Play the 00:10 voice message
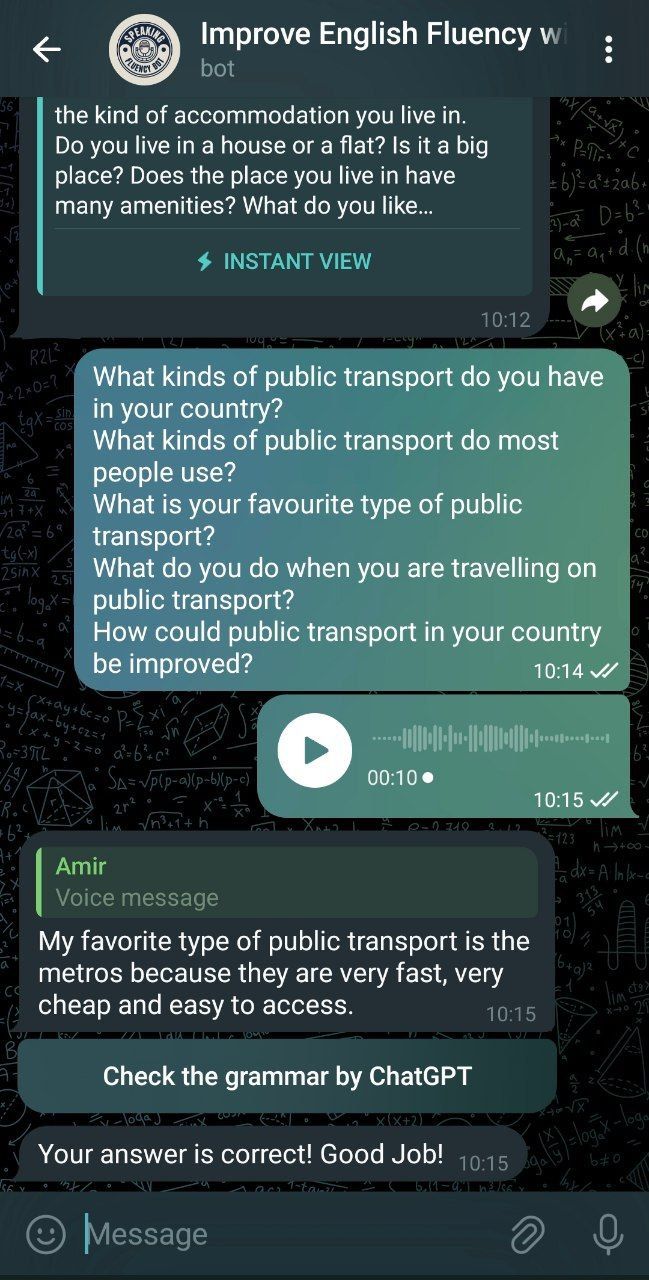Viewport: 649px width, 1280px height. [315, 750]
